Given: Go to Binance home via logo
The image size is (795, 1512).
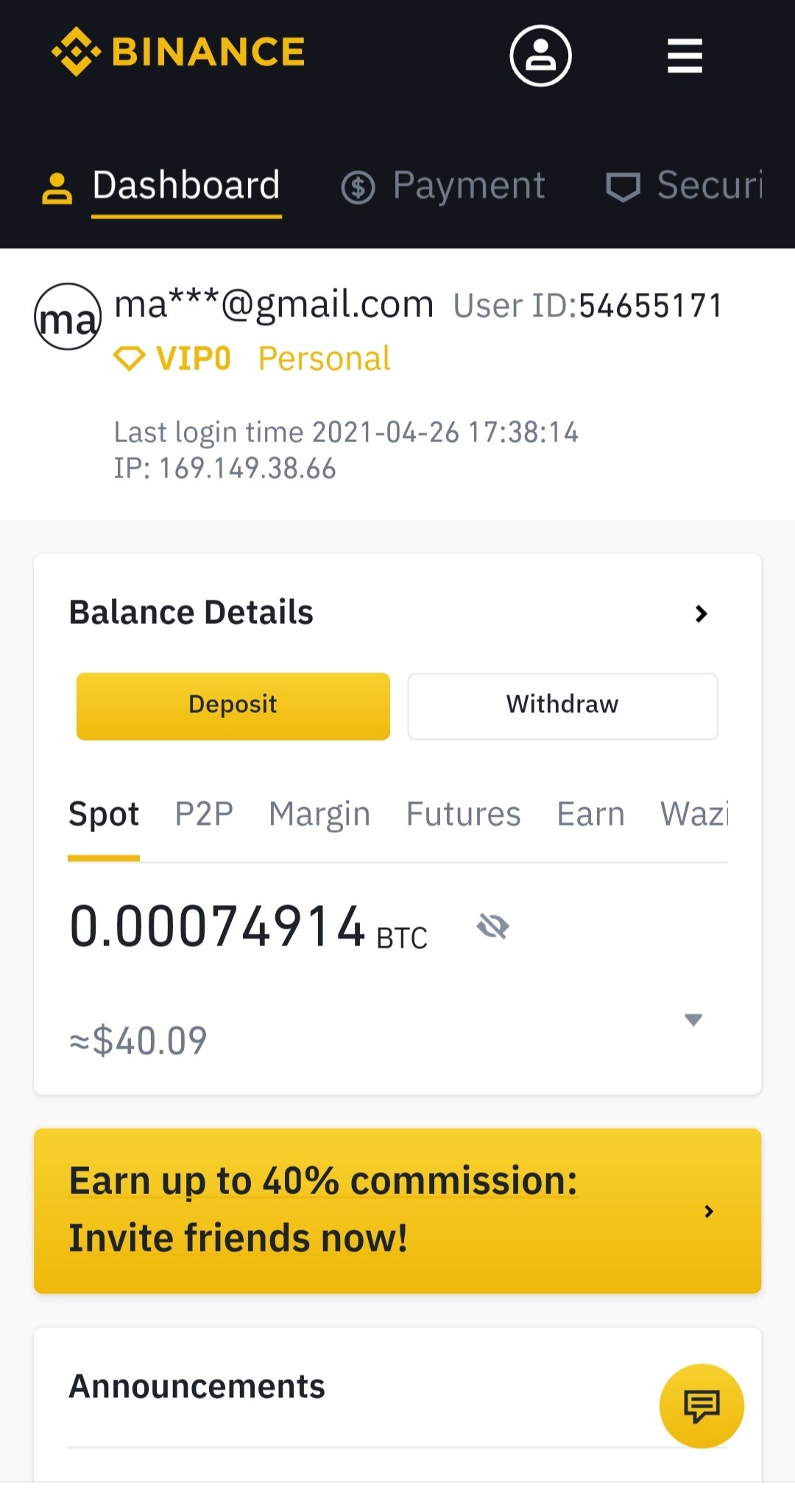Looking at the screenshot, I should [x=178, y=52].
